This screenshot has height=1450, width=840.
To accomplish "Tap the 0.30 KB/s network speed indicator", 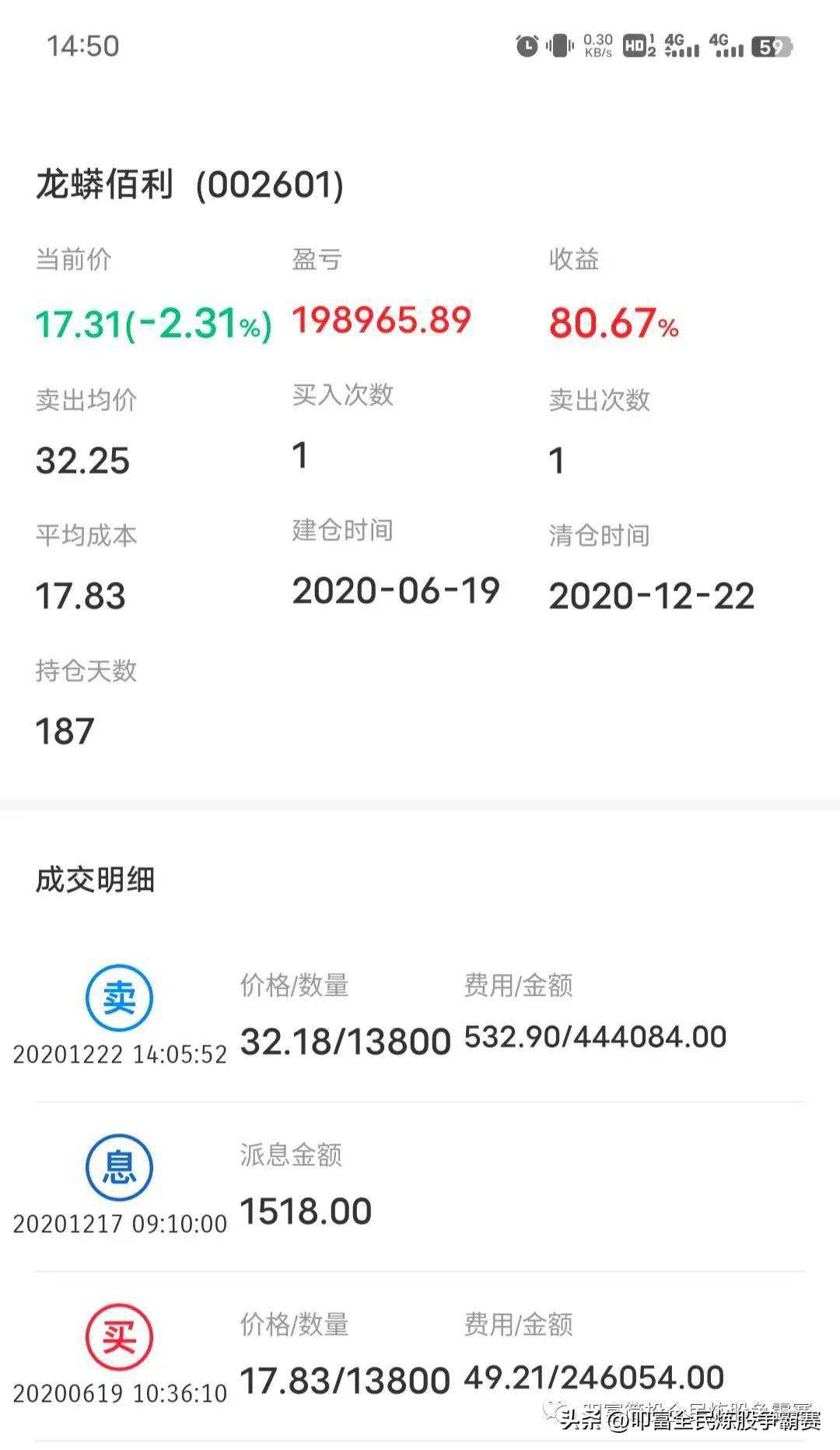I will click(x=599, y=47).
